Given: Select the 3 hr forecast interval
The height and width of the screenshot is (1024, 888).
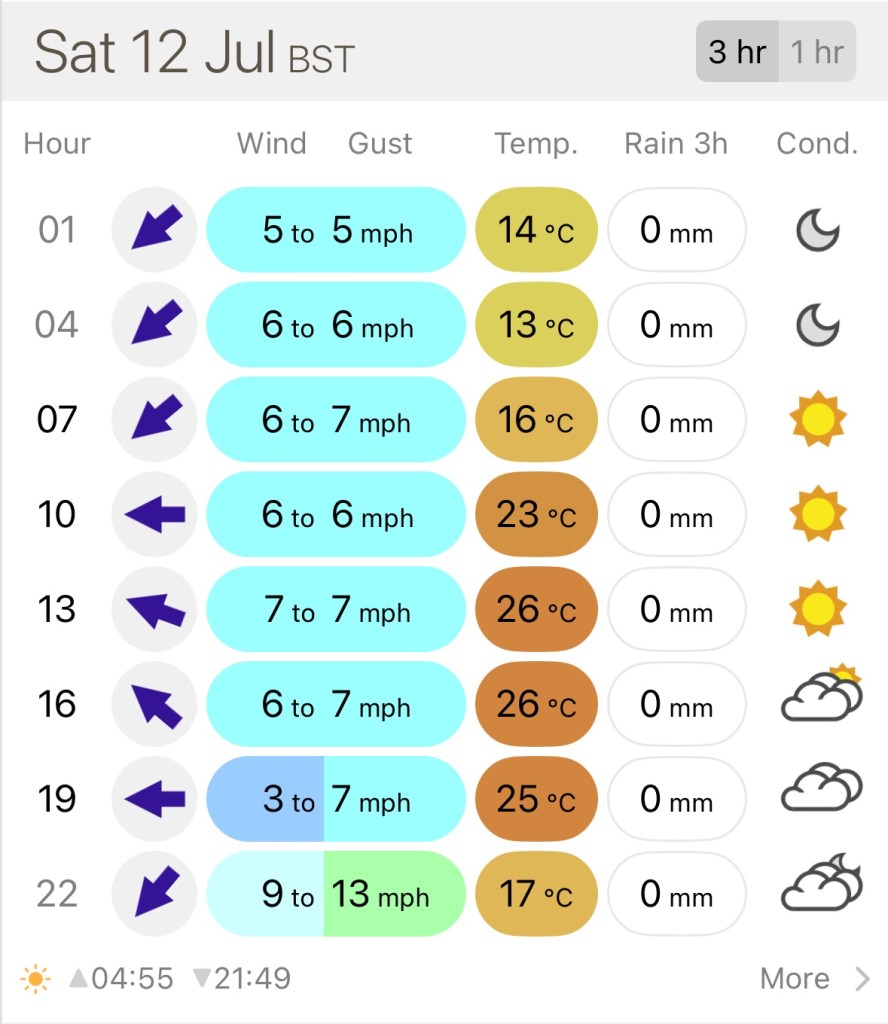Looking at the screenshot, I should click(737, 52).
